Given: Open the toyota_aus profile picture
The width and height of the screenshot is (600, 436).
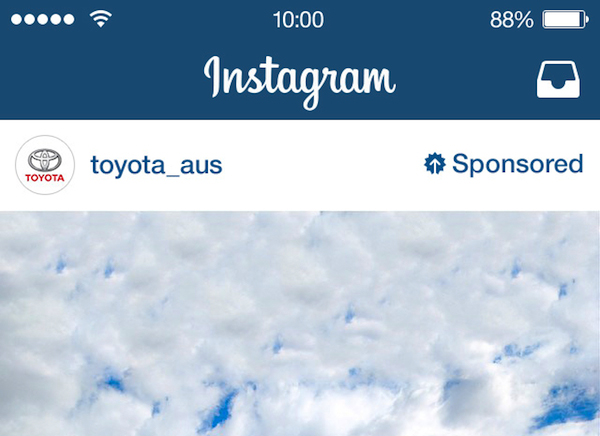Looking at the screenshot, I should (x=45, y=164).
